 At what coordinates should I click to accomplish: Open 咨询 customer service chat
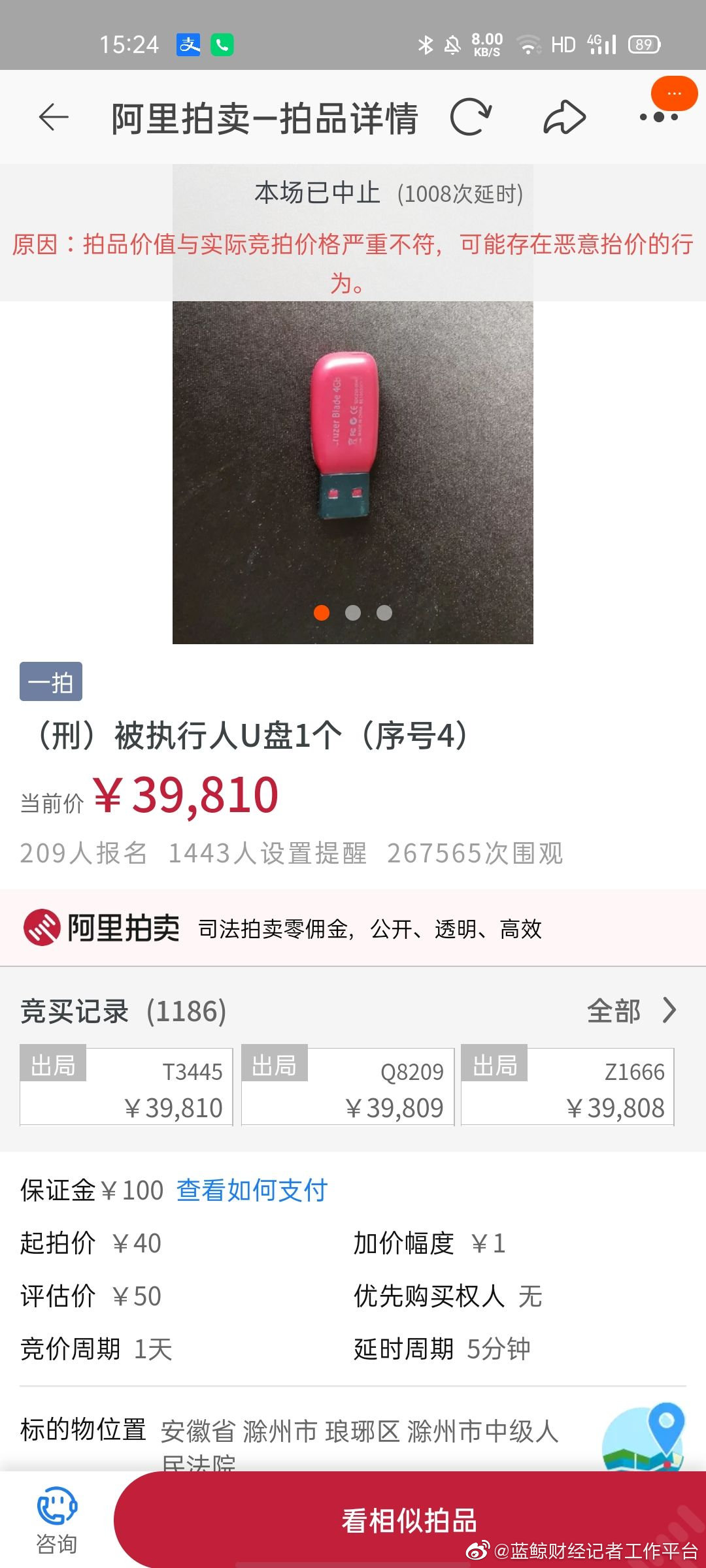[x=57, y=1520]
